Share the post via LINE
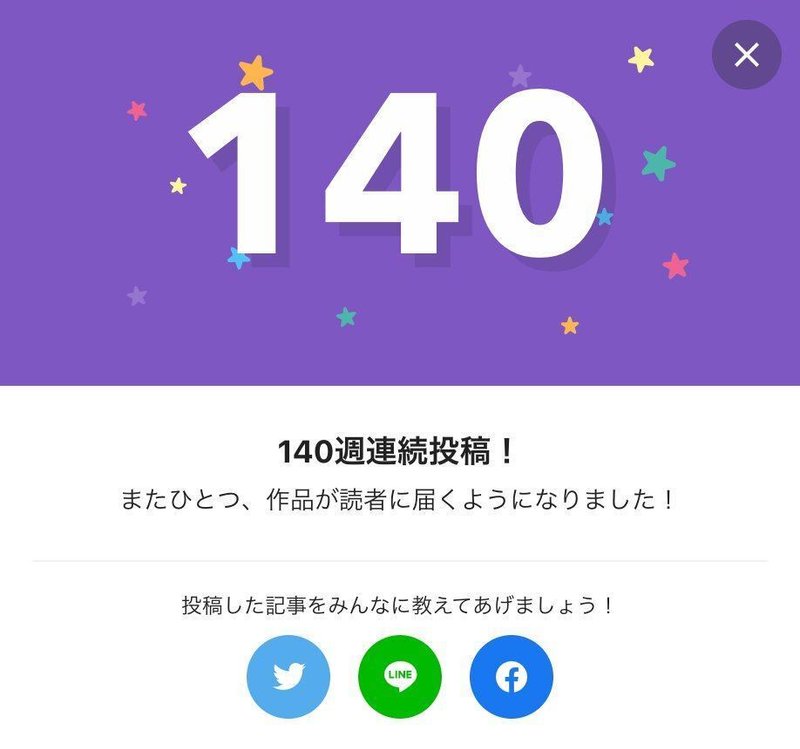The height and width of the screenshot is (749, 800). pos(400,677)
